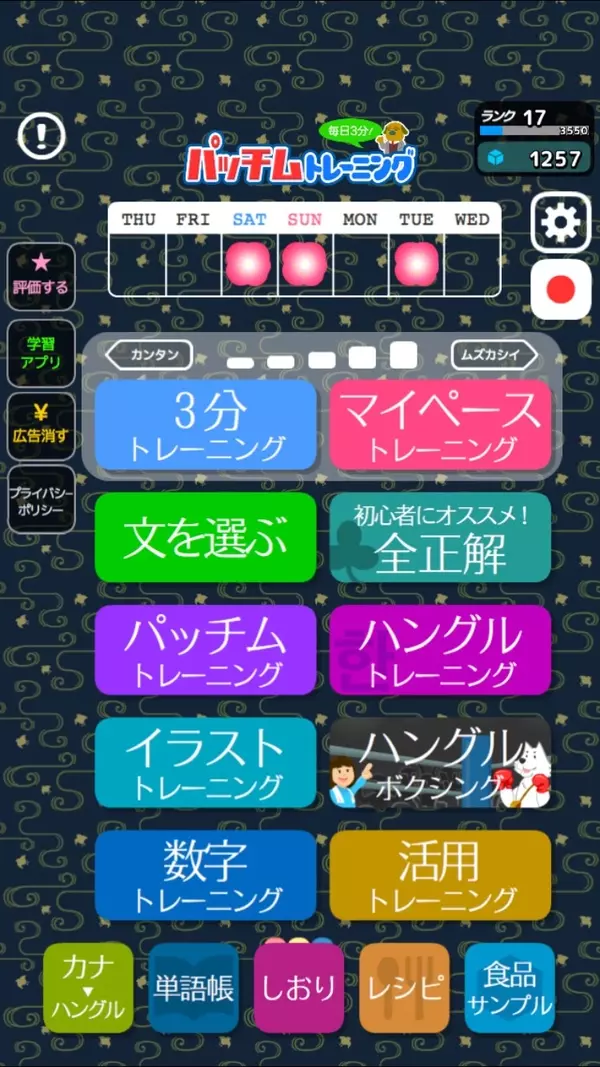Open 文を選ぶ sentence selection
Screen dimensions: 600x1067
pos(206,537)
